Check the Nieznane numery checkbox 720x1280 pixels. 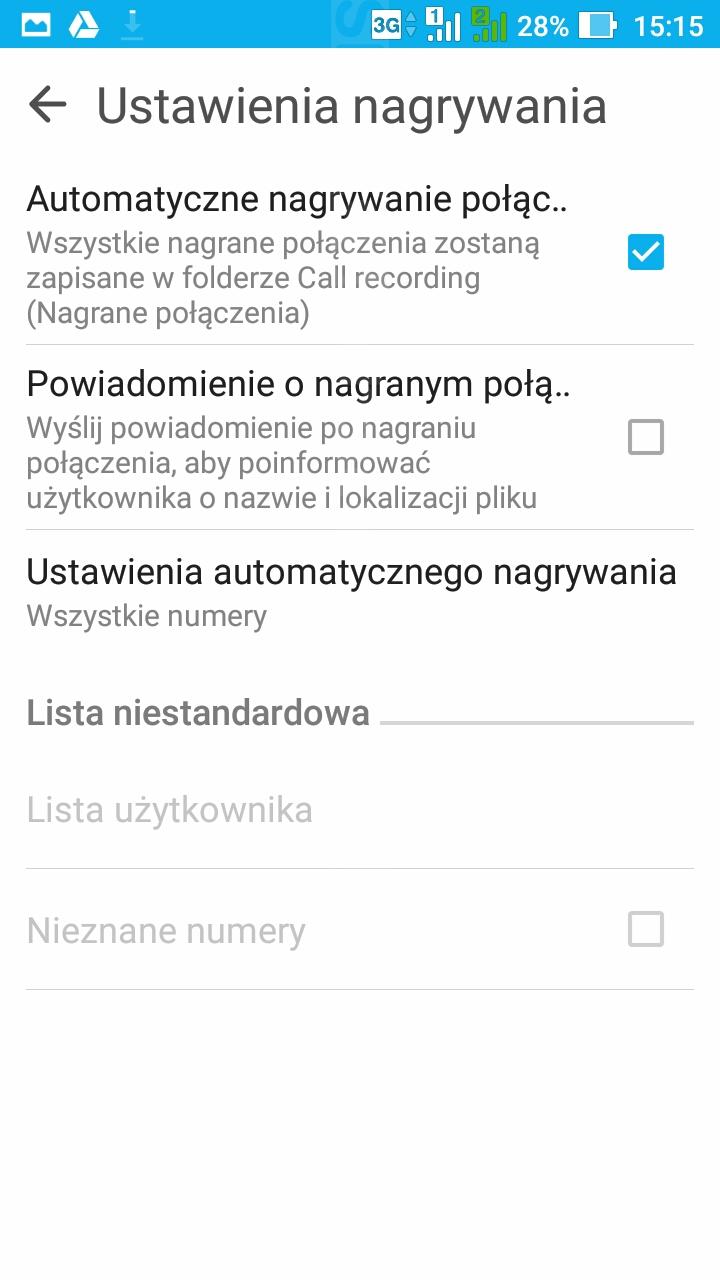pyautogui.click(x=645, y=930)
